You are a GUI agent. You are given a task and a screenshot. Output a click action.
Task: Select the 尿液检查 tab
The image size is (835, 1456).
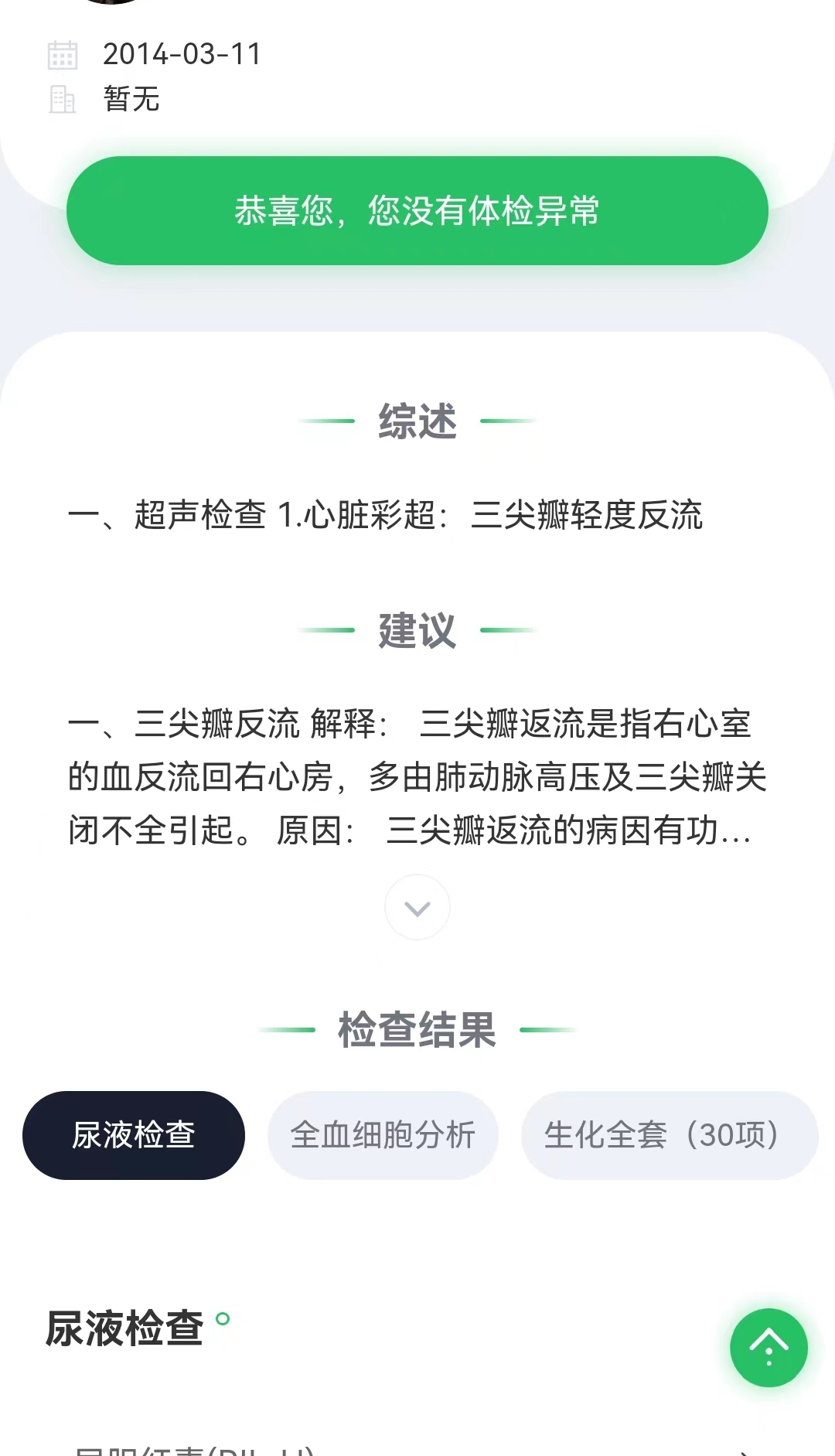(134, 1135)
